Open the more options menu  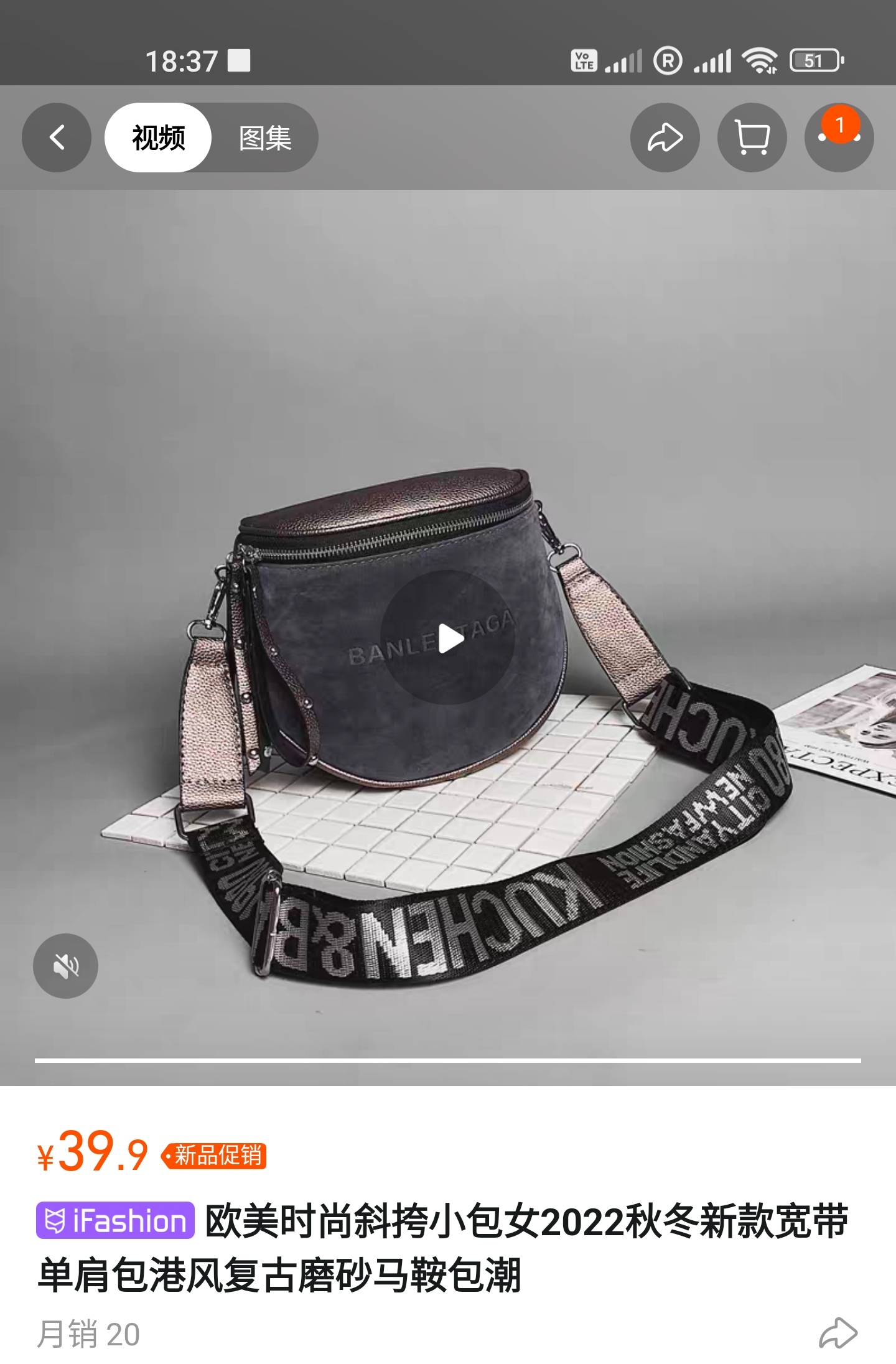(839, 138)
